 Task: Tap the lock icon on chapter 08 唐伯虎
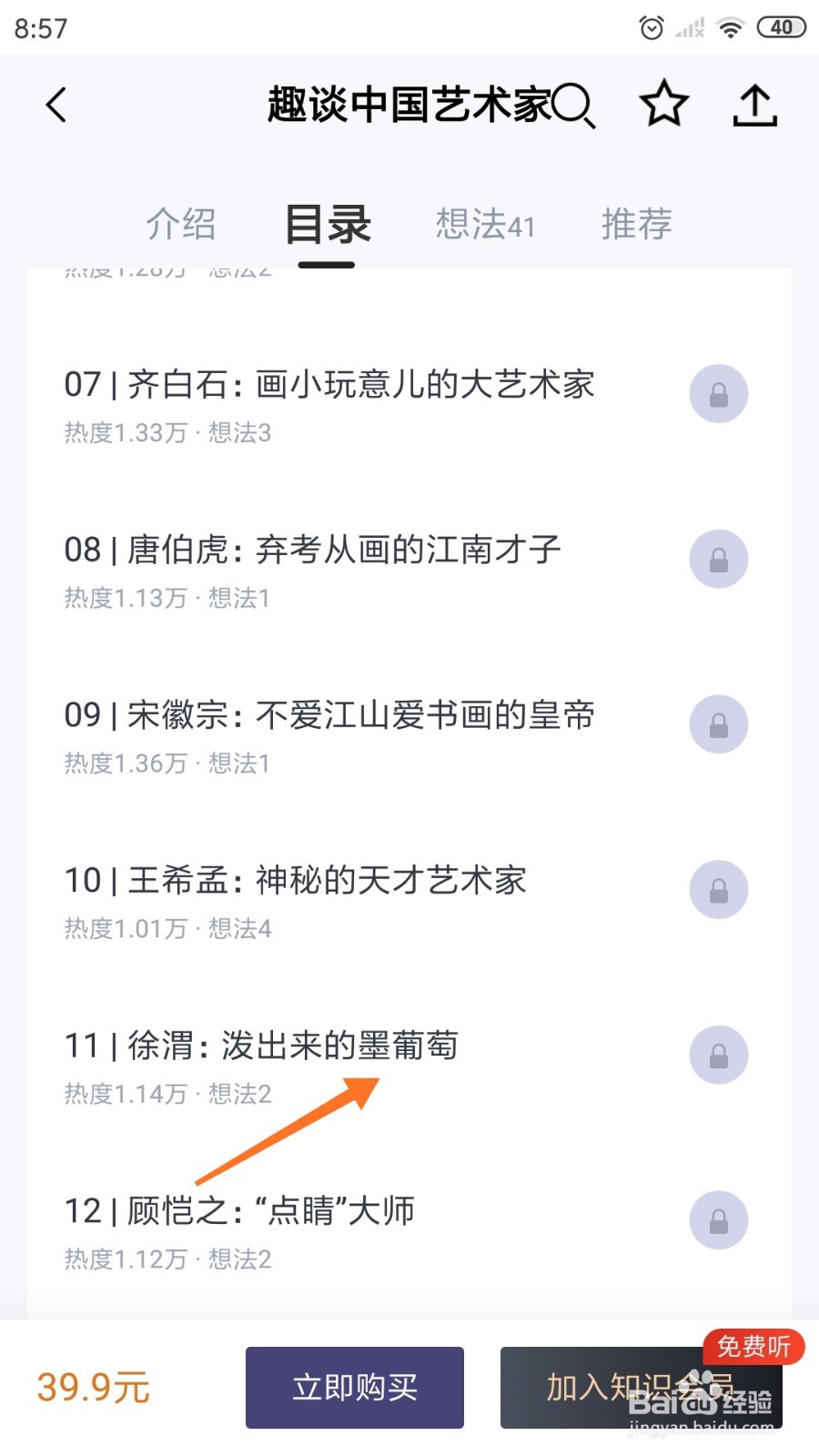click(x=719, y=560)
